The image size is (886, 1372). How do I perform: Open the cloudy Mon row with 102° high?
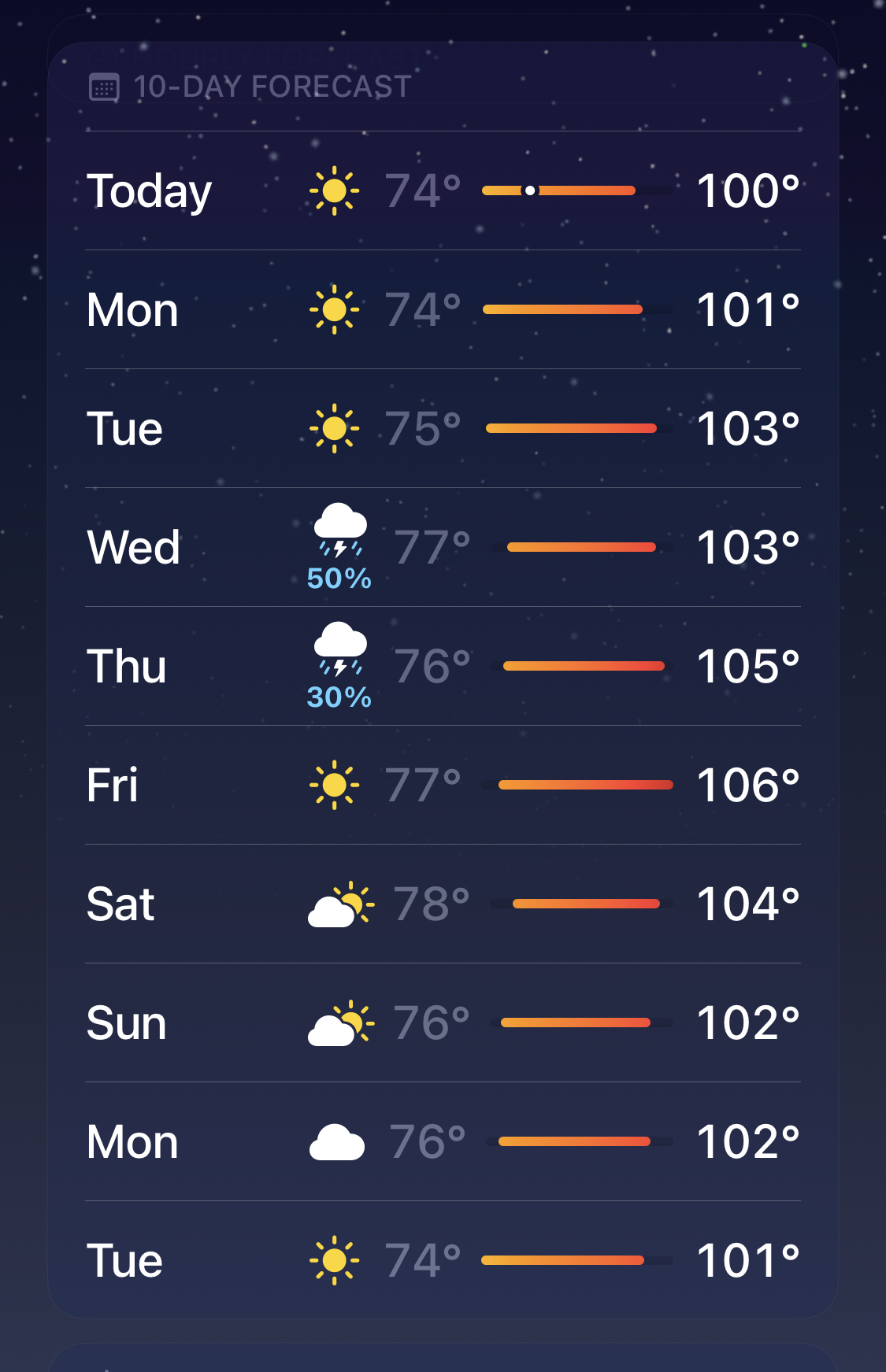[443, 1142]
